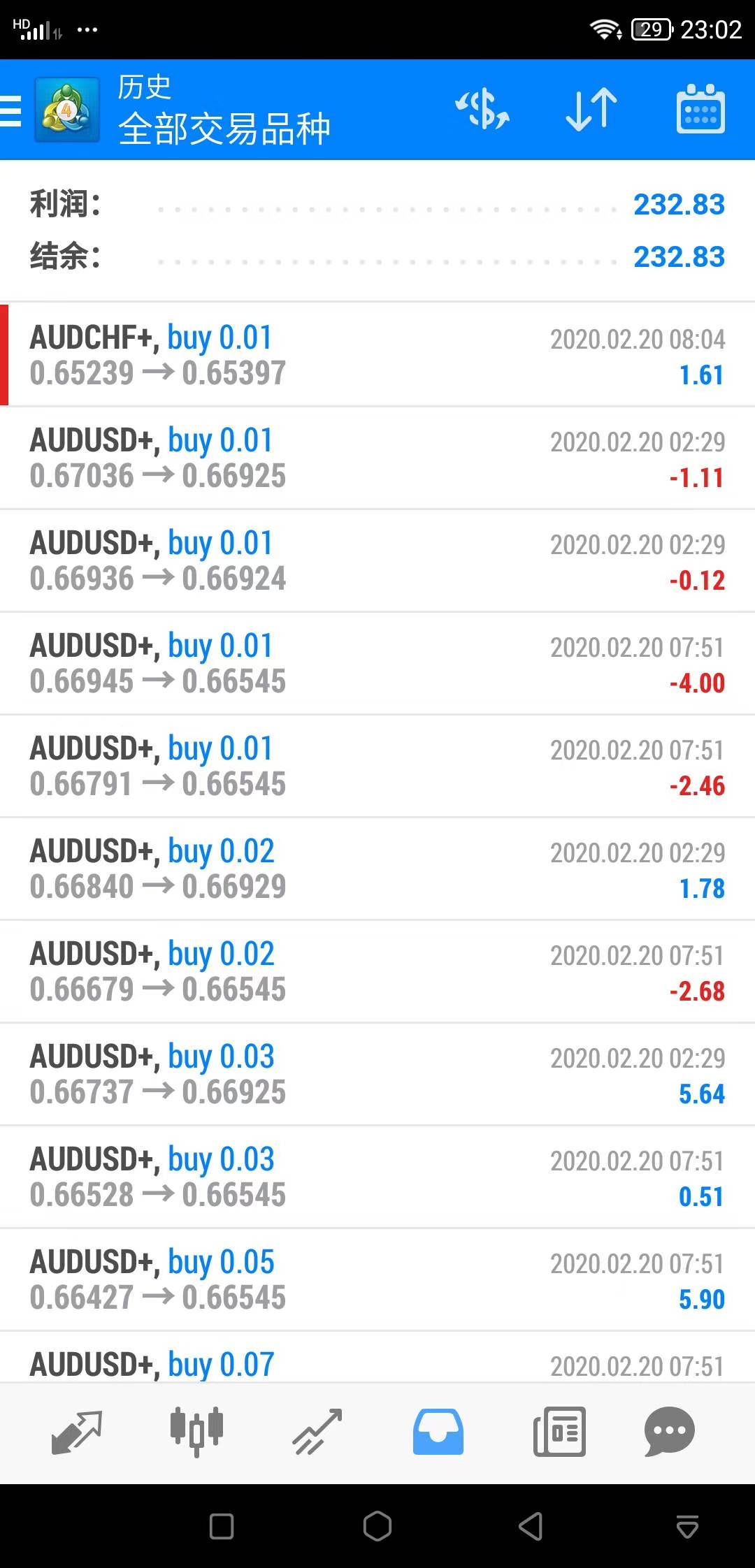Open the AUDCHF+ buy 0.01 trade
The width and height of the screenshot is (755, 1568).
pyautogui.click(x=377, y=355)
